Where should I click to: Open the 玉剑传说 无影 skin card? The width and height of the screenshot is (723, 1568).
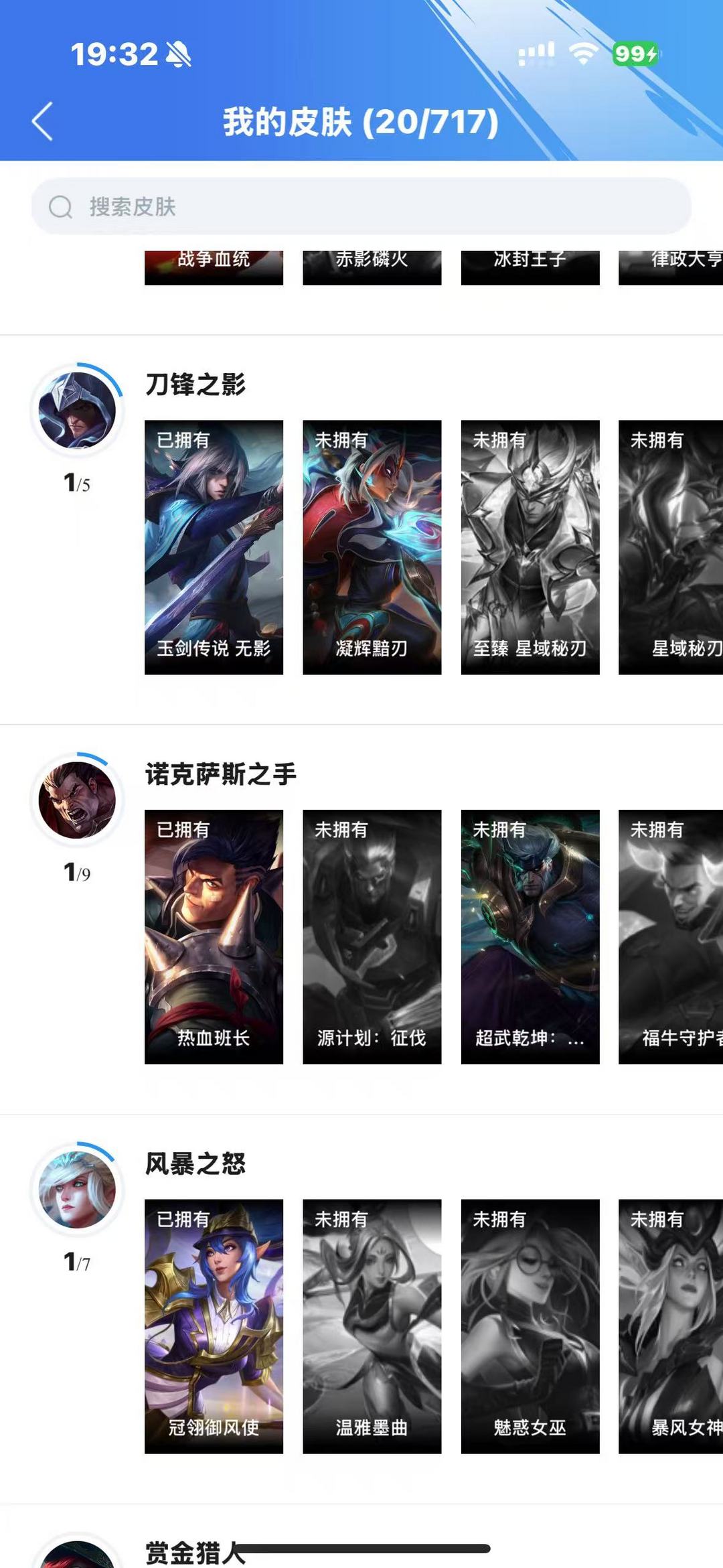click(214, 547)
